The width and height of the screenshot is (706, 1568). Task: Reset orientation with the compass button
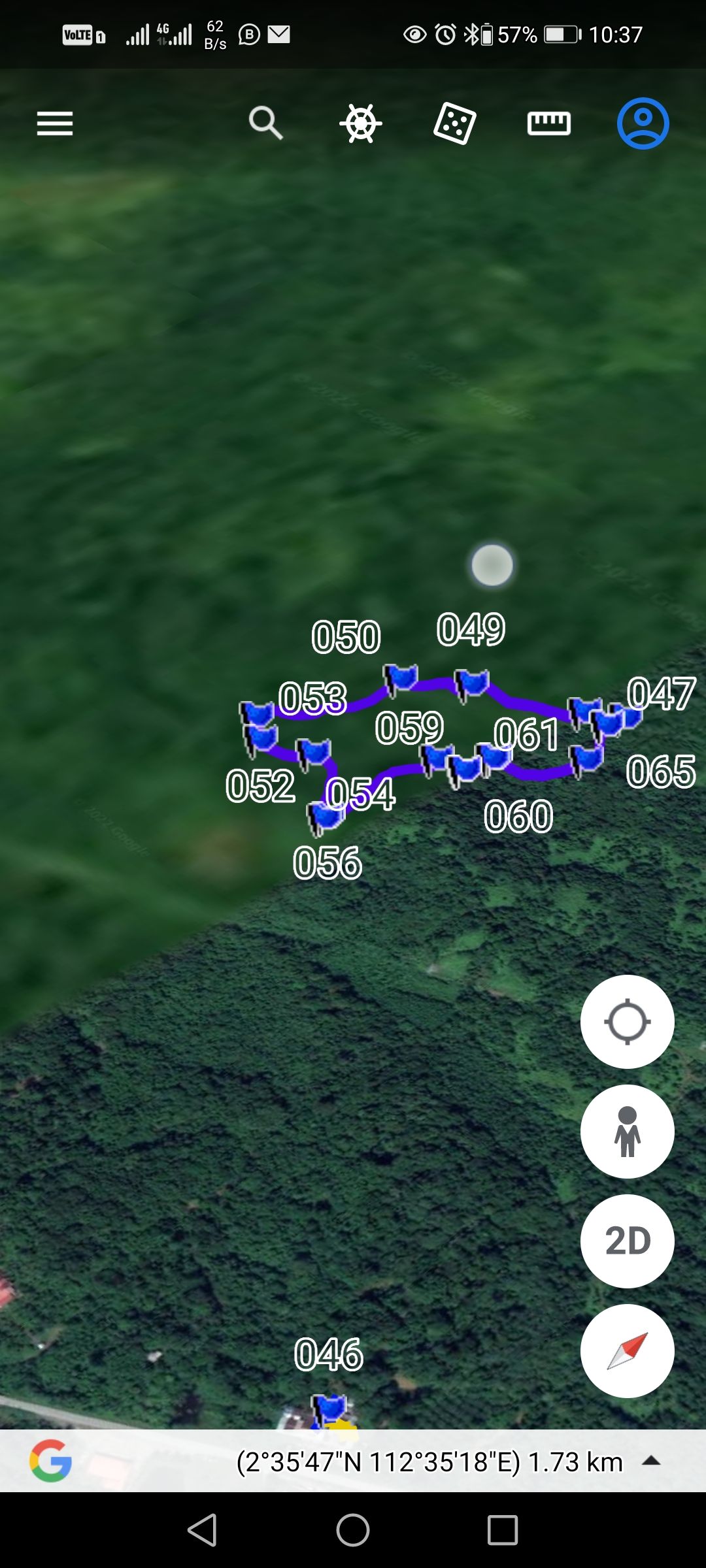pos(627,1351)
